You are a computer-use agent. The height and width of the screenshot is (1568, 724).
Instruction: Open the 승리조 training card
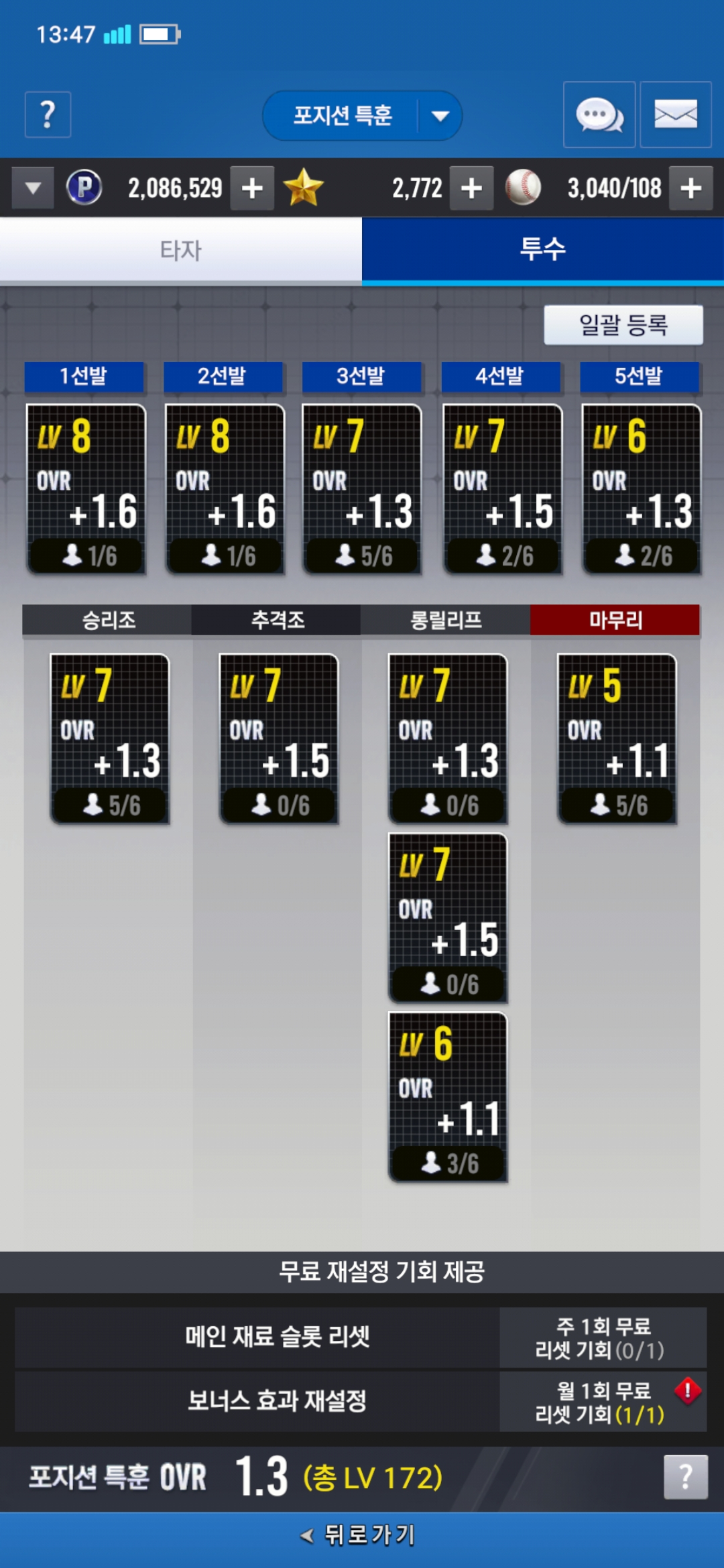coord(110,738)
